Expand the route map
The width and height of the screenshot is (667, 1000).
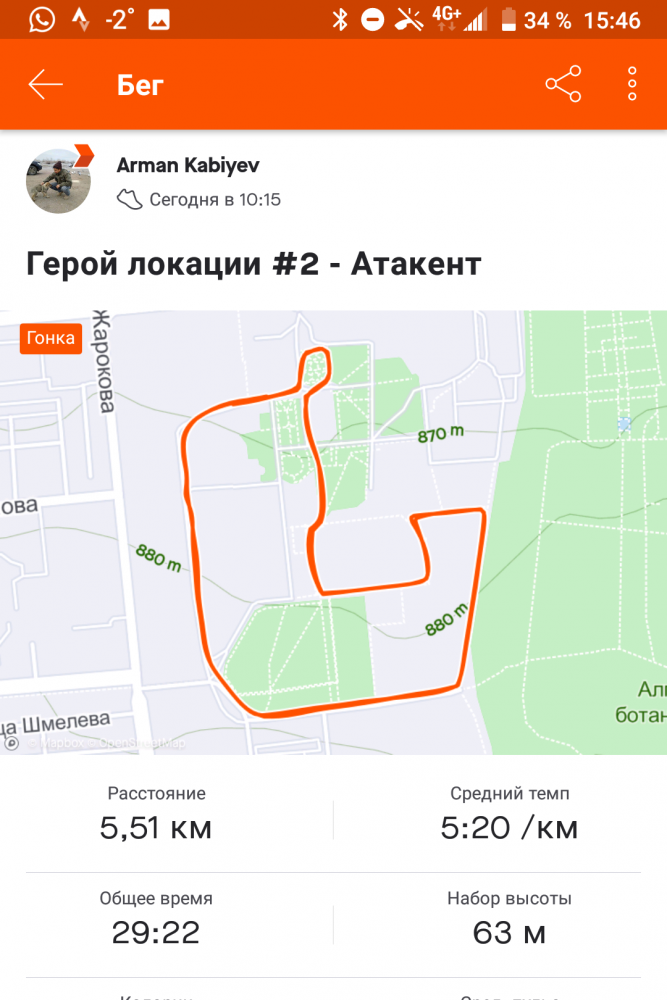coord(333,532)
